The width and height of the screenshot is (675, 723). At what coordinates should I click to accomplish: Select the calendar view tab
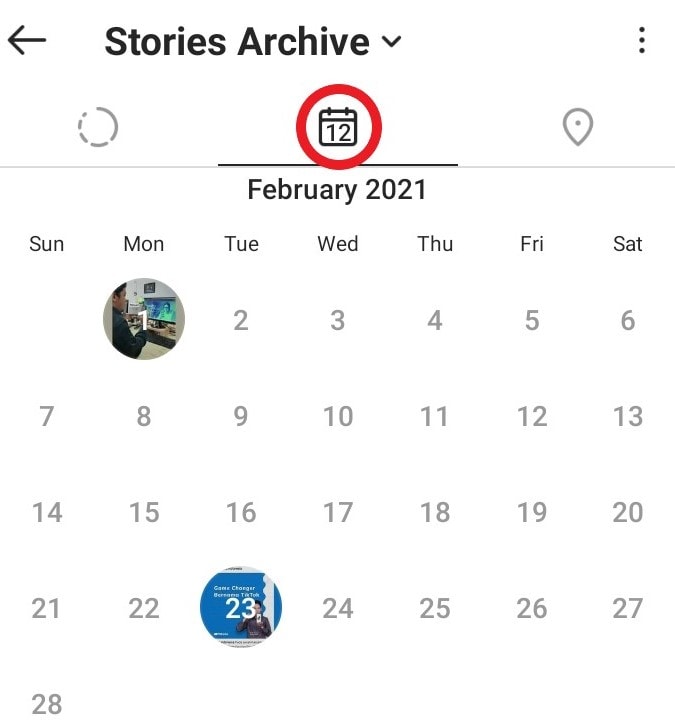(338, 127)
